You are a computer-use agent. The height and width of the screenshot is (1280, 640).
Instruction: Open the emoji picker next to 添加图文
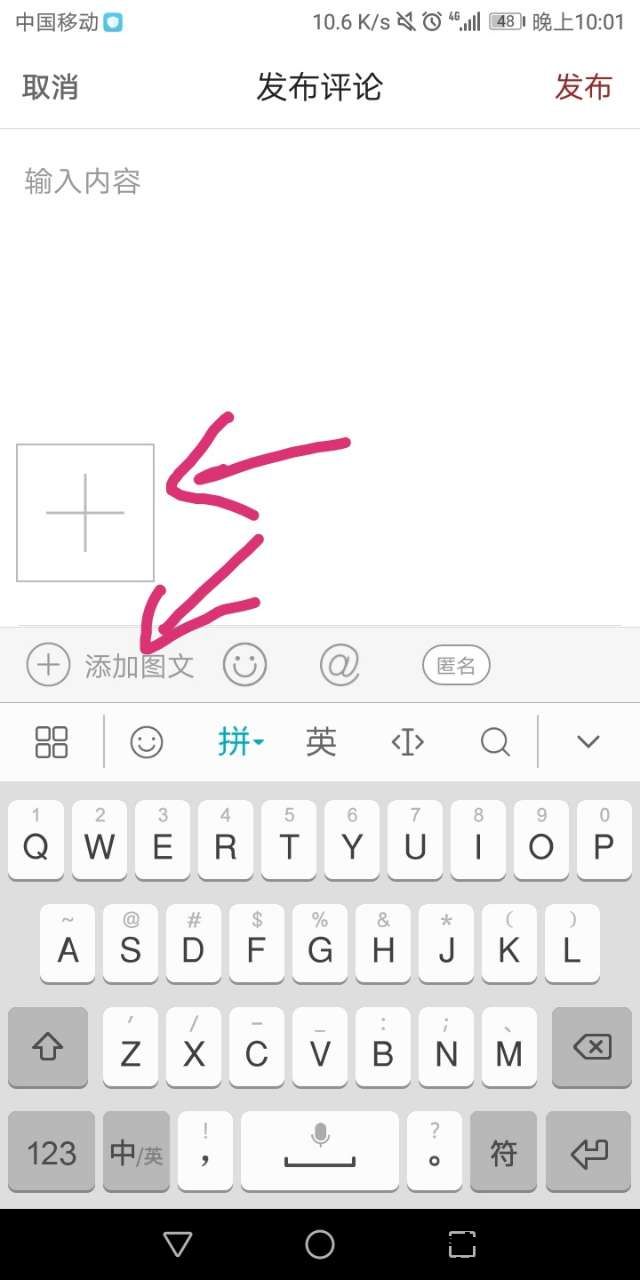pos(245,664)
